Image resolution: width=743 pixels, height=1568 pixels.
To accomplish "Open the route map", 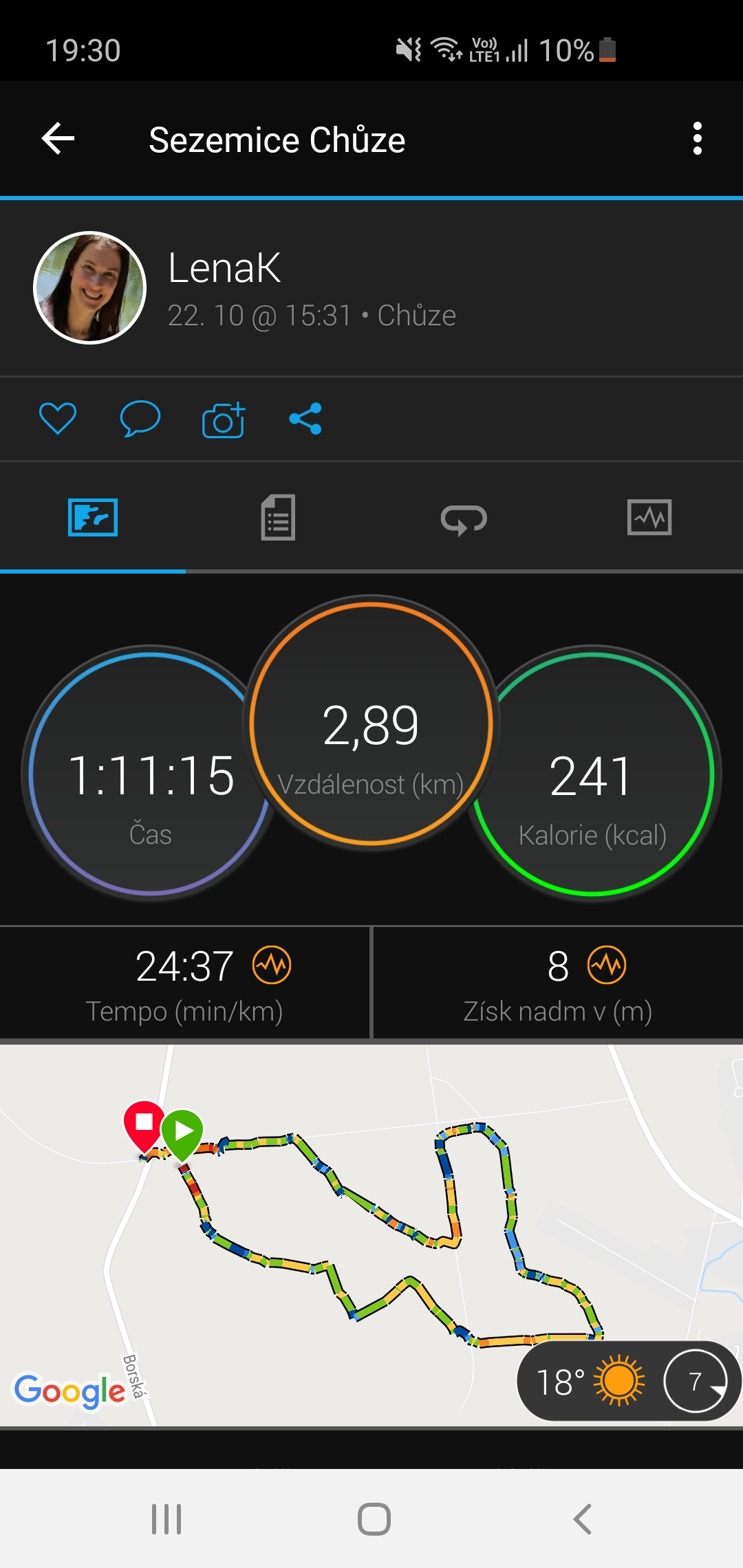I will [x=371, y=1234].
